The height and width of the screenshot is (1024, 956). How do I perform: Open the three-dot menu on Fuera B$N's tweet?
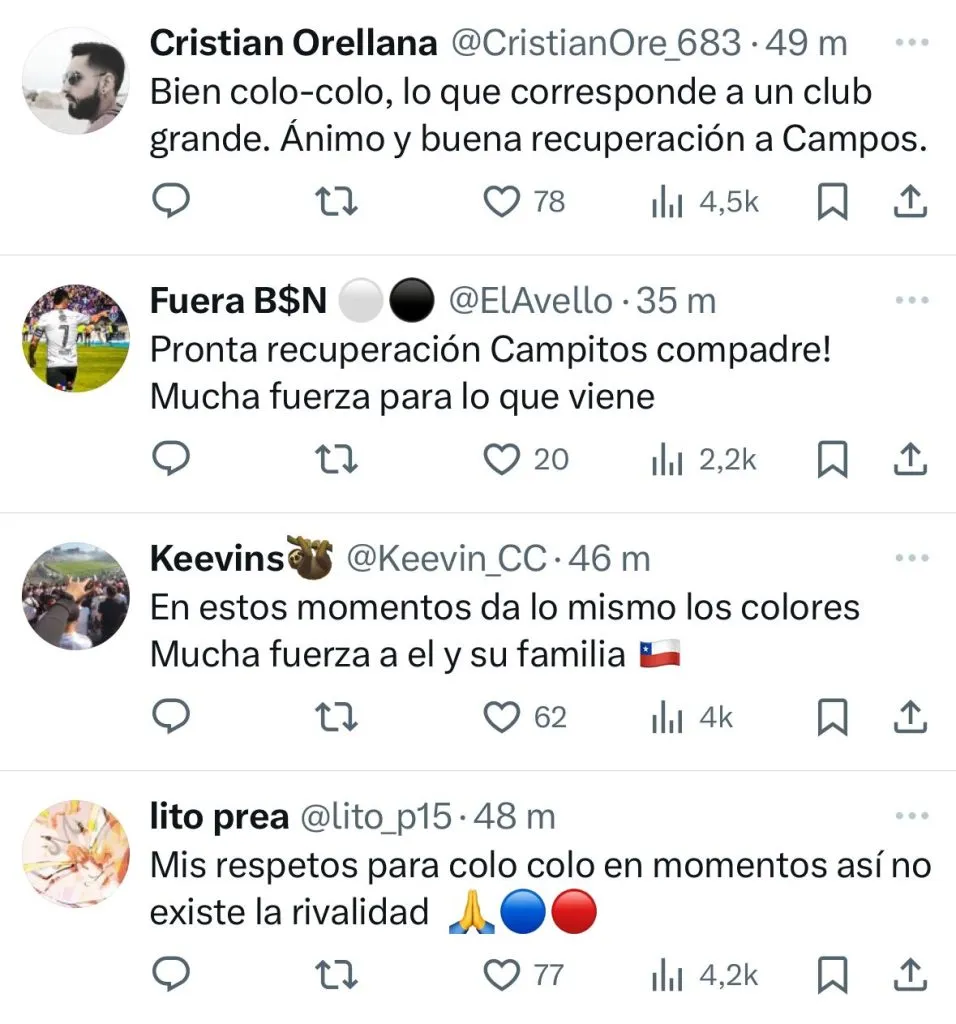tap(910, 299)
